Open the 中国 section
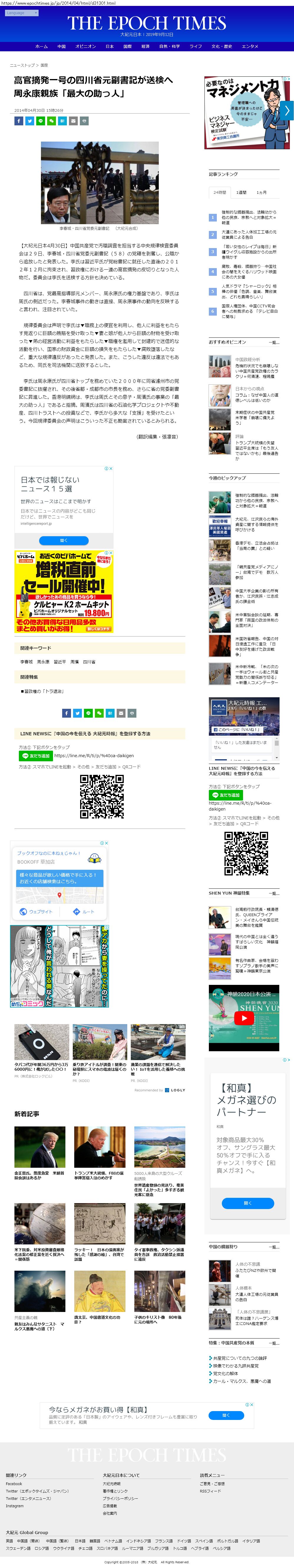Image resolution: width=294 pixels, height=1568 pixels. [x=61, y=46]
